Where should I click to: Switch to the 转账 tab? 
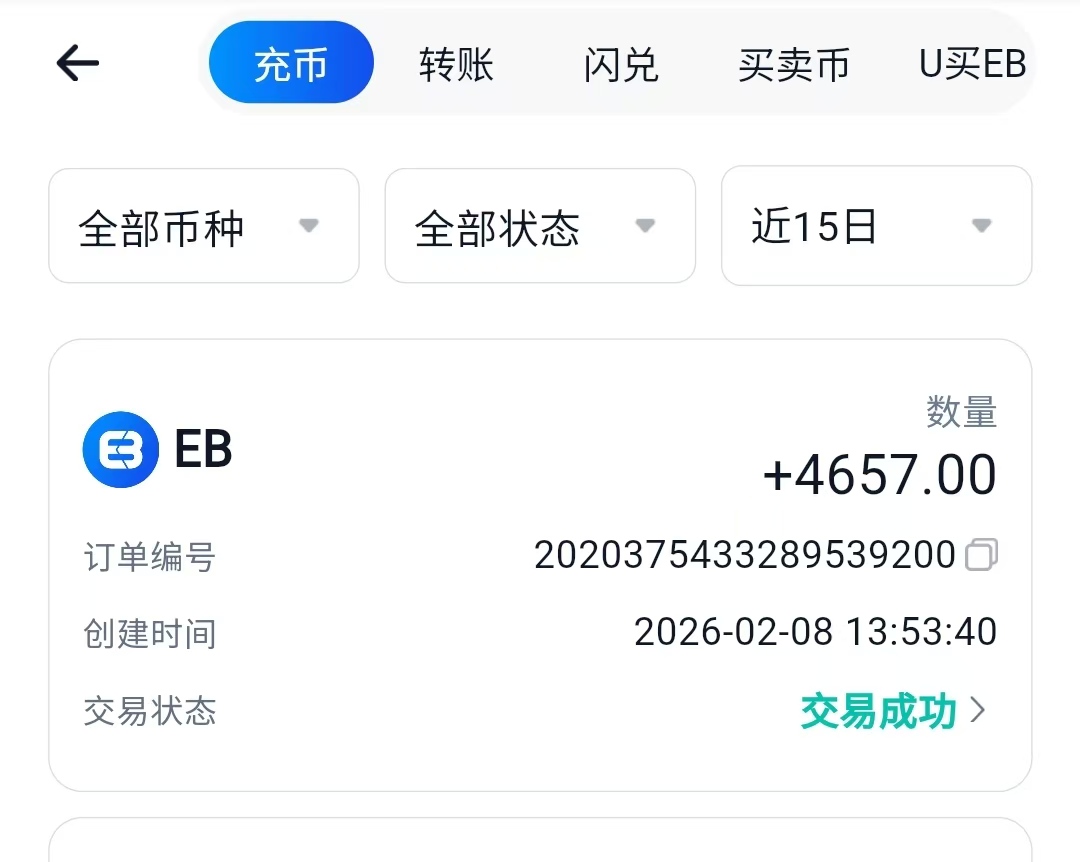[x=456, y=64]
